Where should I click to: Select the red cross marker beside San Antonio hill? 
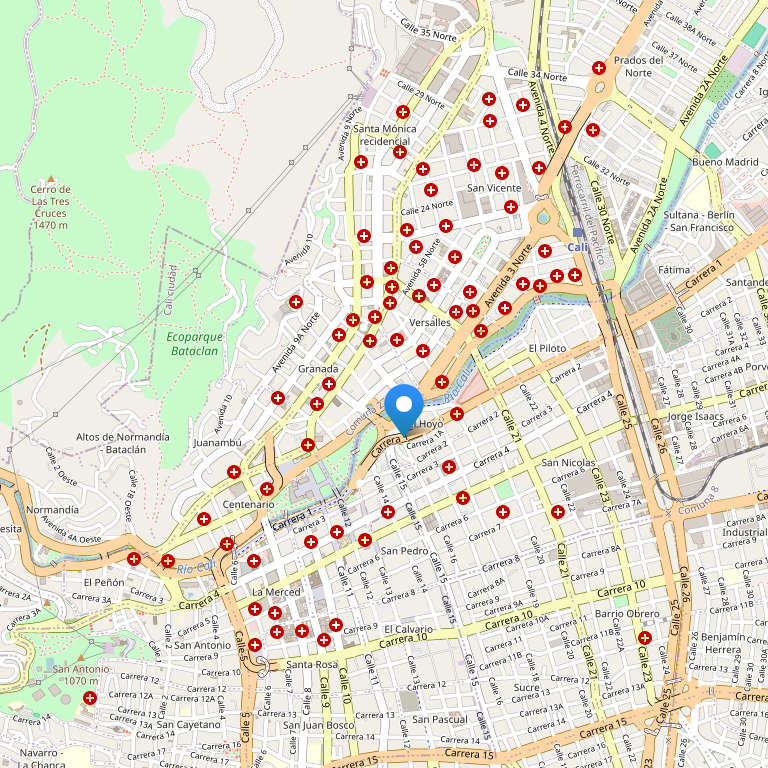tap(90, 698)
